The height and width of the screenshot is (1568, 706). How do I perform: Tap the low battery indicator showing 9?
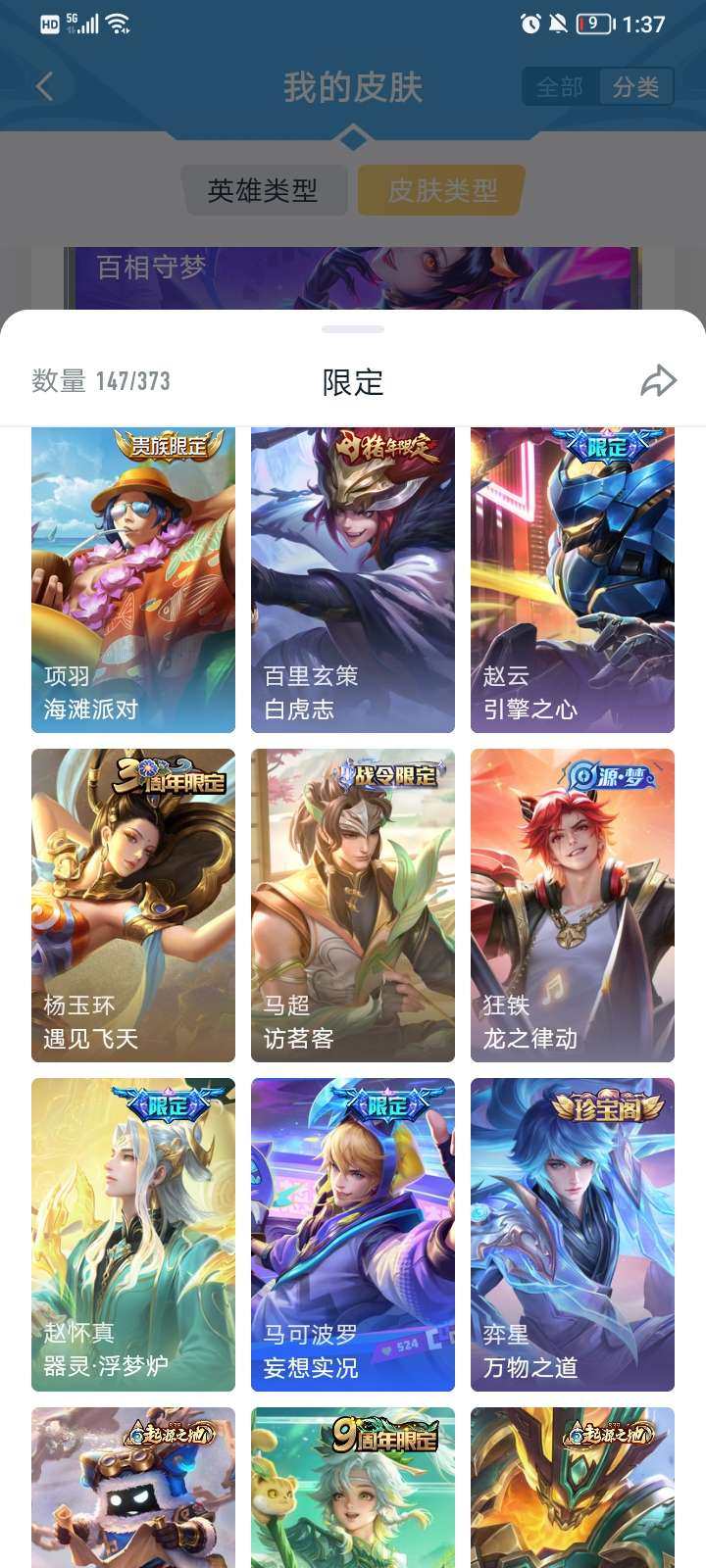click(592, 26)
